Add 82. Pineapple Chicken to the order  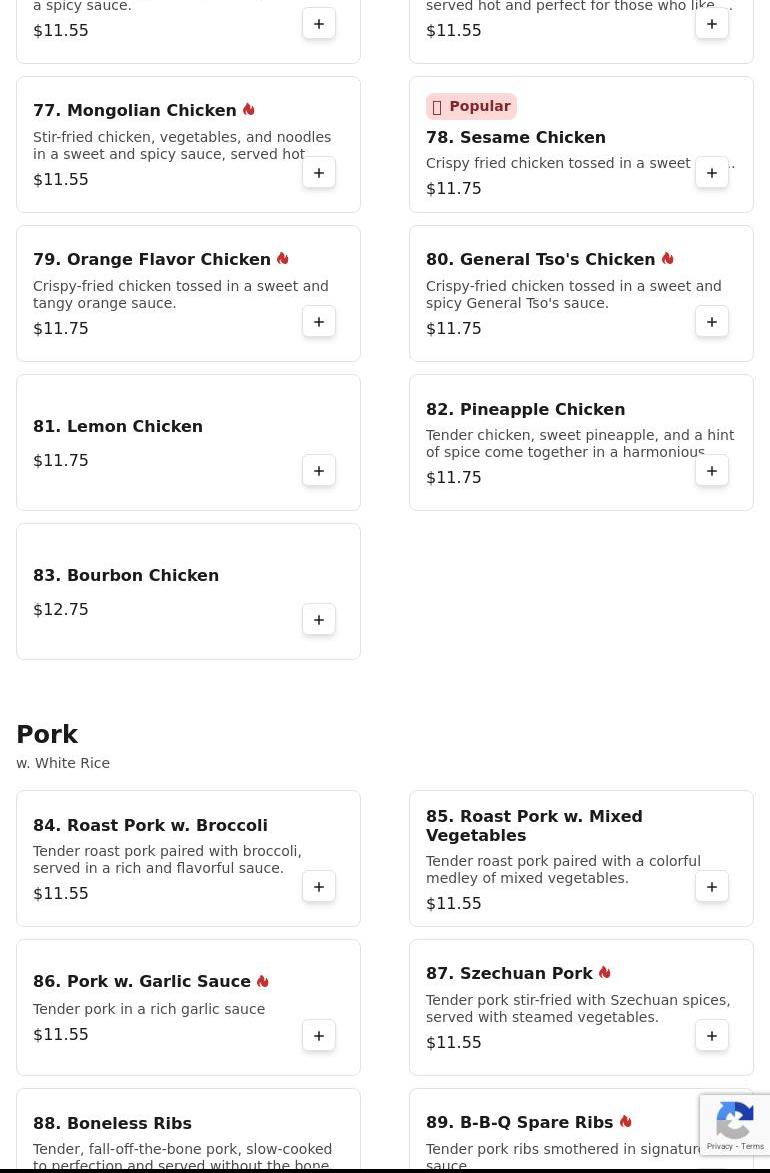pyautogui.click(x=712, y=471)
